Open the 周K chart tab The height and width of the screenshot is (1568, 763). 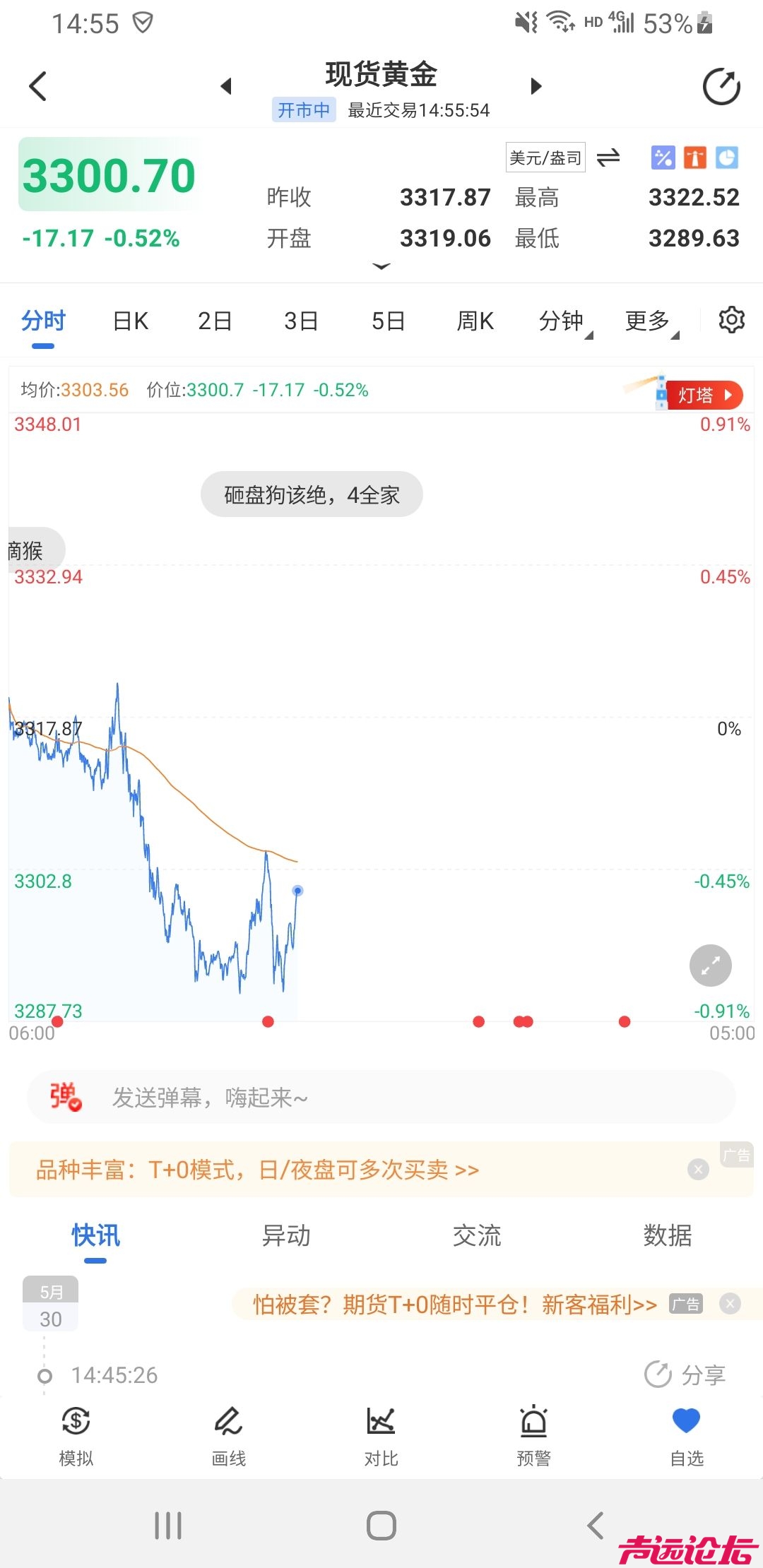pos(475,321)
